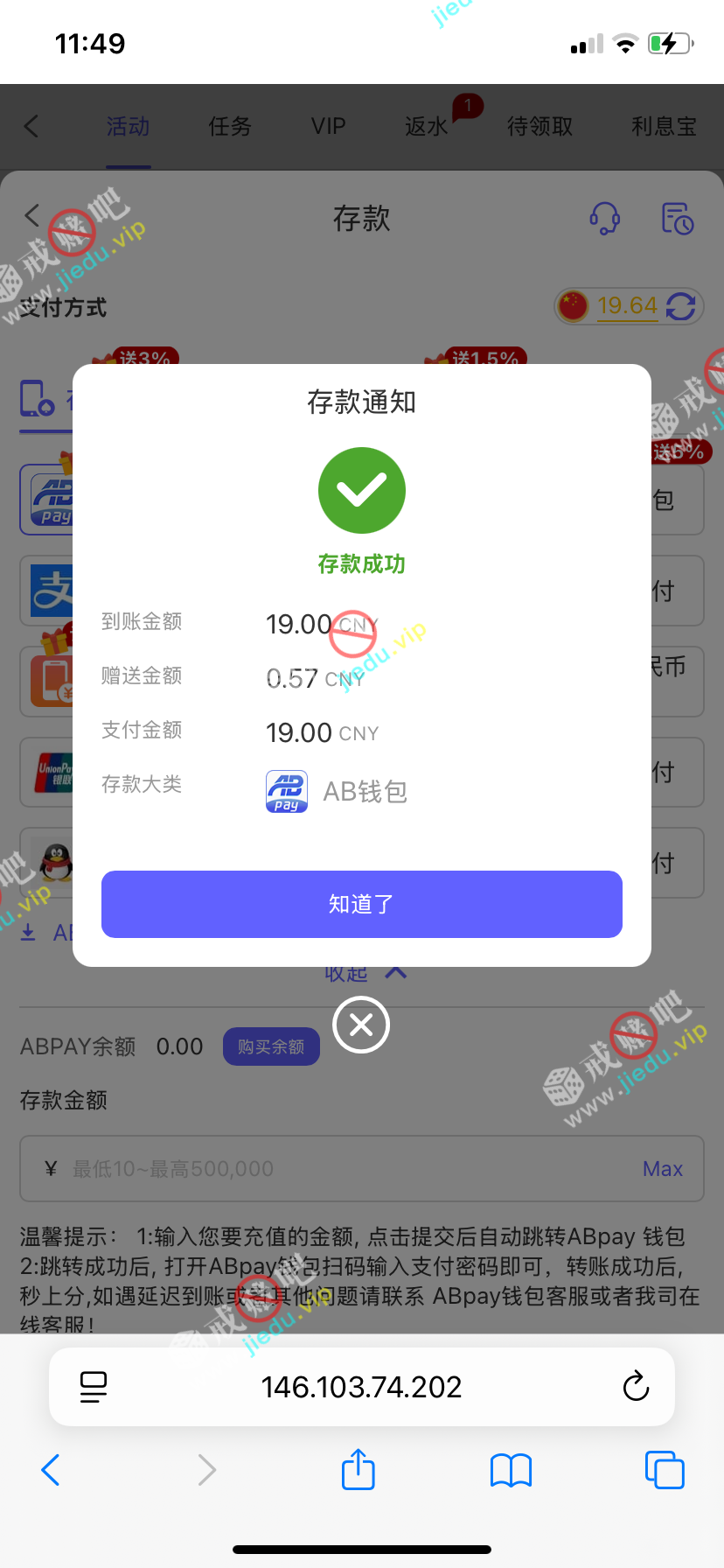
Task: Show all Safari tabs
Action: 664,1470
